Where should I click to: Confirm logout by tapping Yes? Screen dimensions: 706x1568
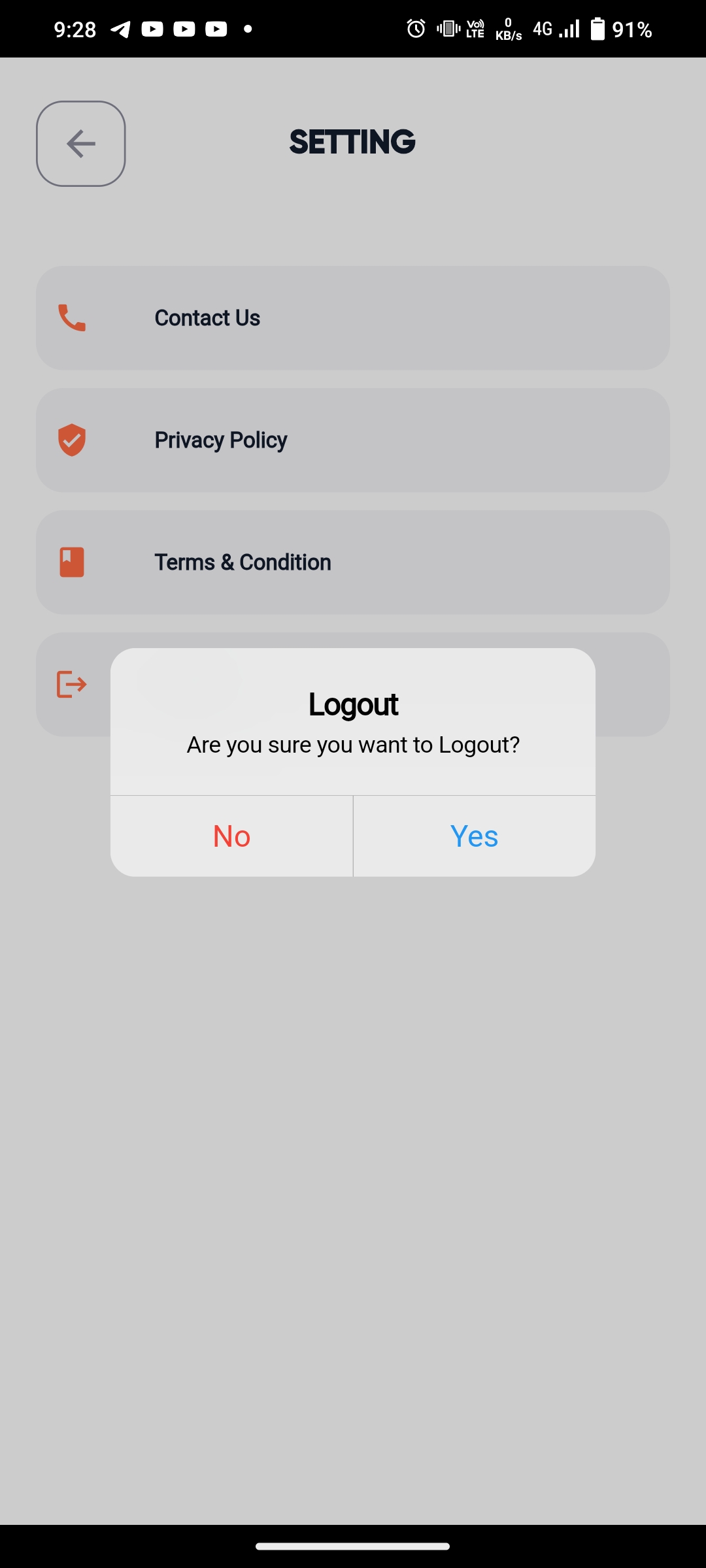474,836
